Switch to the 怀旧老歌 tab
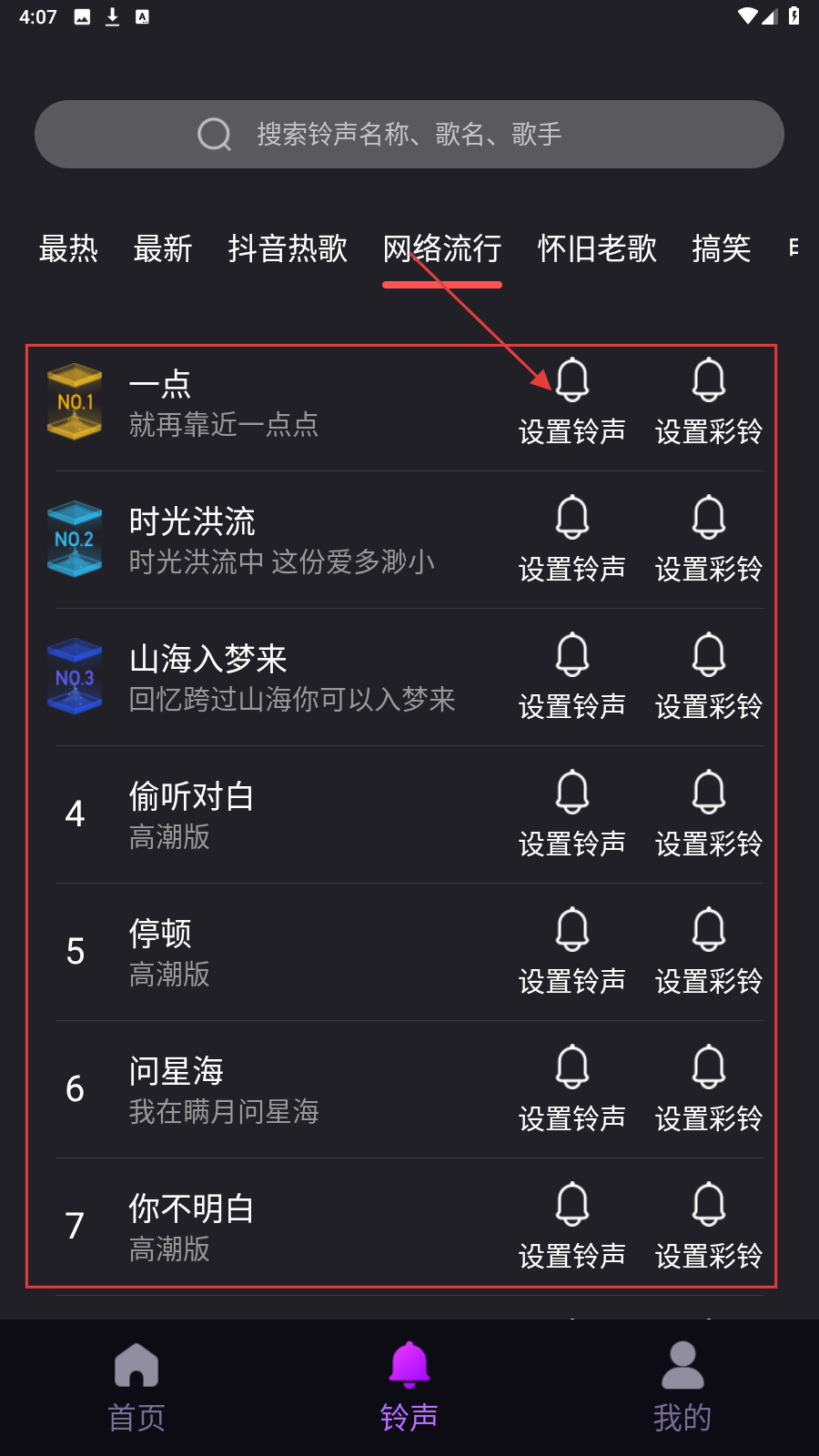The width and height of the screenshot is (819, 1456). tap(597, 248)
